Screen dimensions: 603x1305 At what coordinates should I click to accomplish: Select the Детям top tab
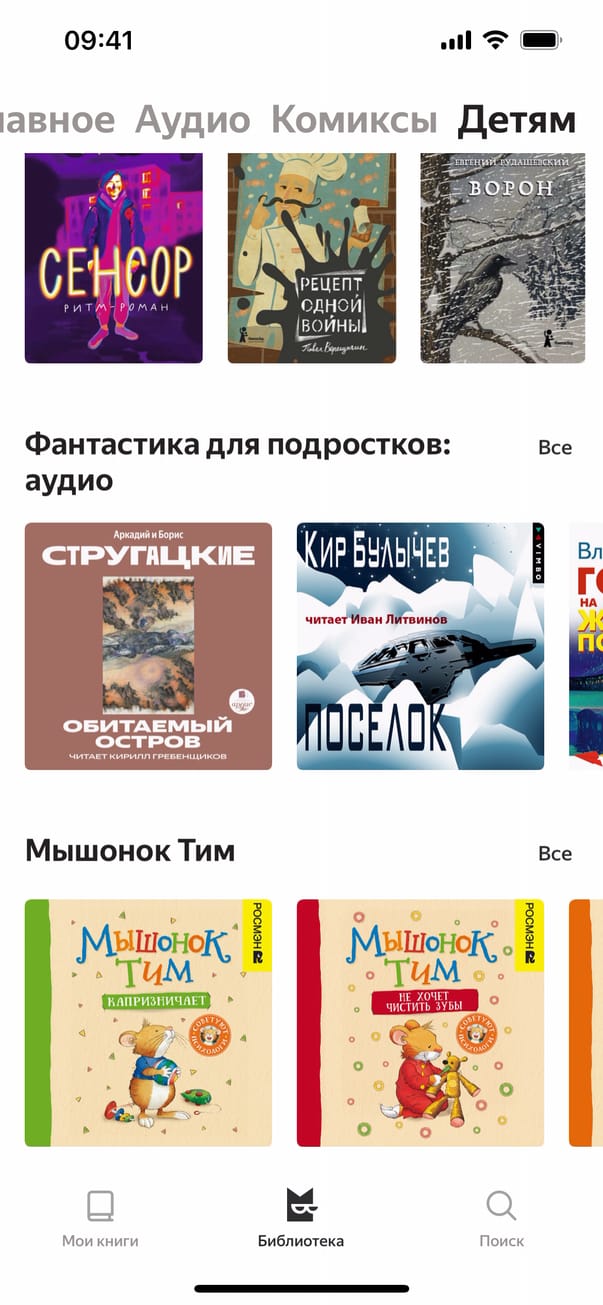516,120
